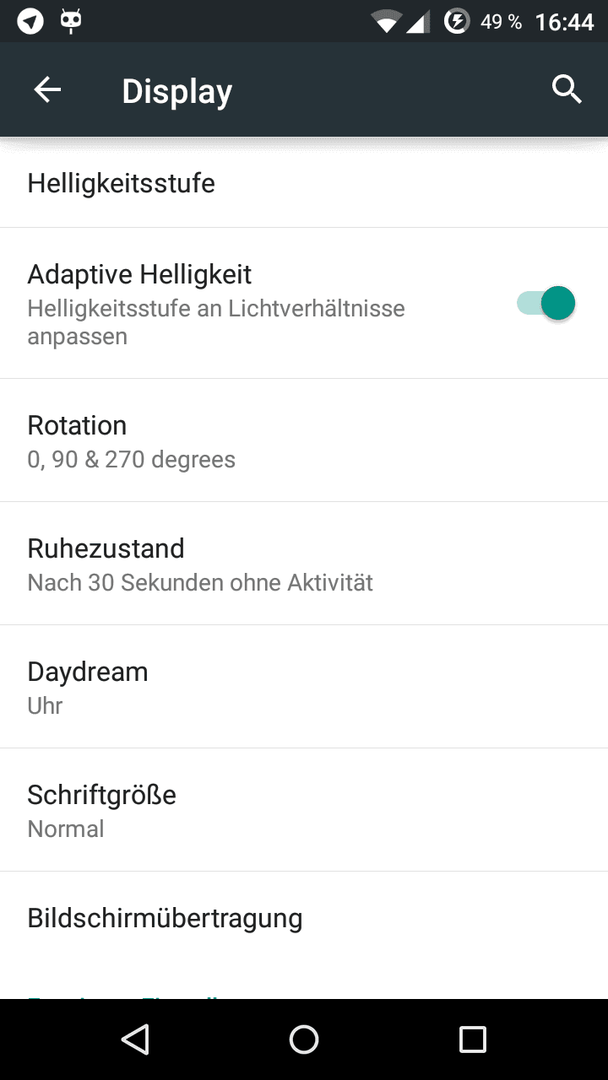
Task: Tap the system home button
Action: click(304, 1039)
